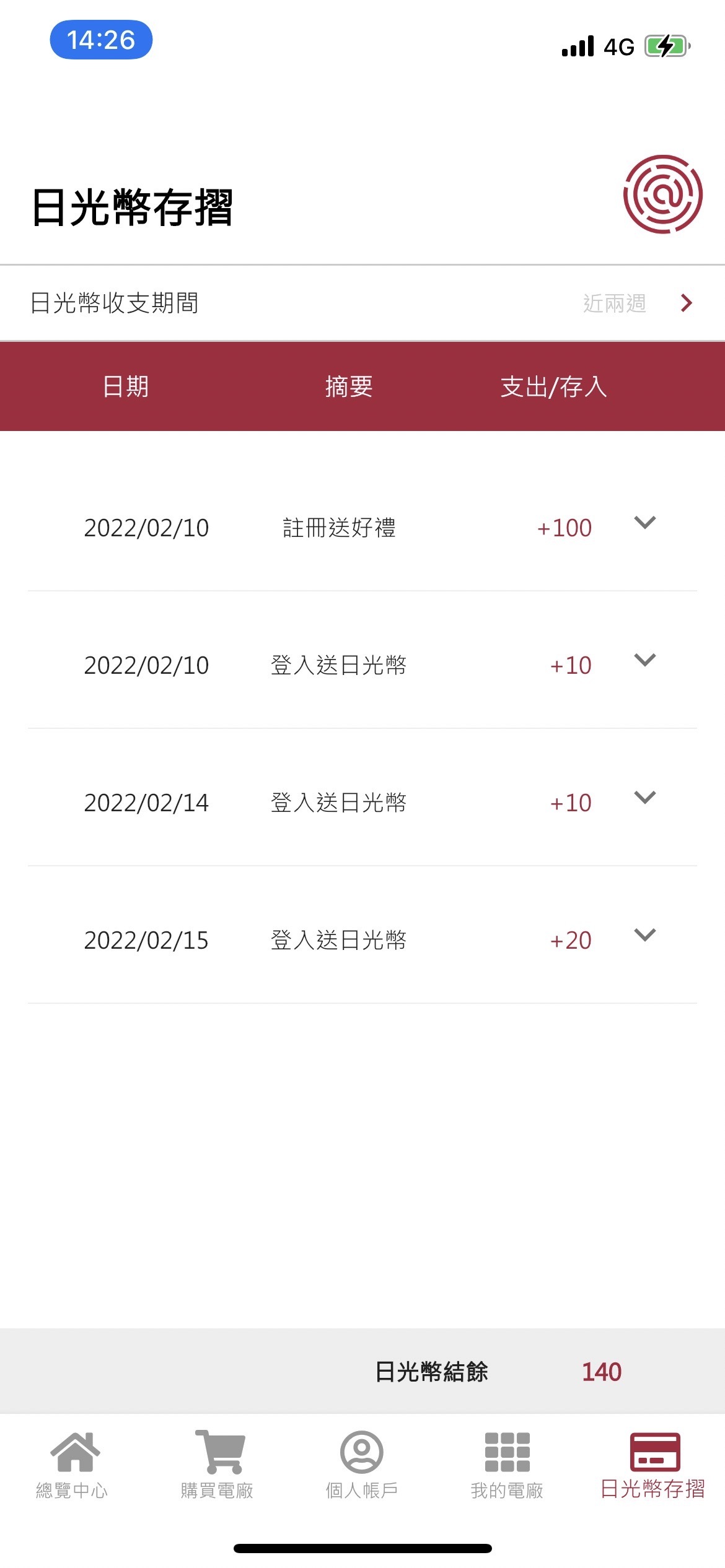Open the 個人帳戶 tab

pyautogui.click(x=362, y=1465)
